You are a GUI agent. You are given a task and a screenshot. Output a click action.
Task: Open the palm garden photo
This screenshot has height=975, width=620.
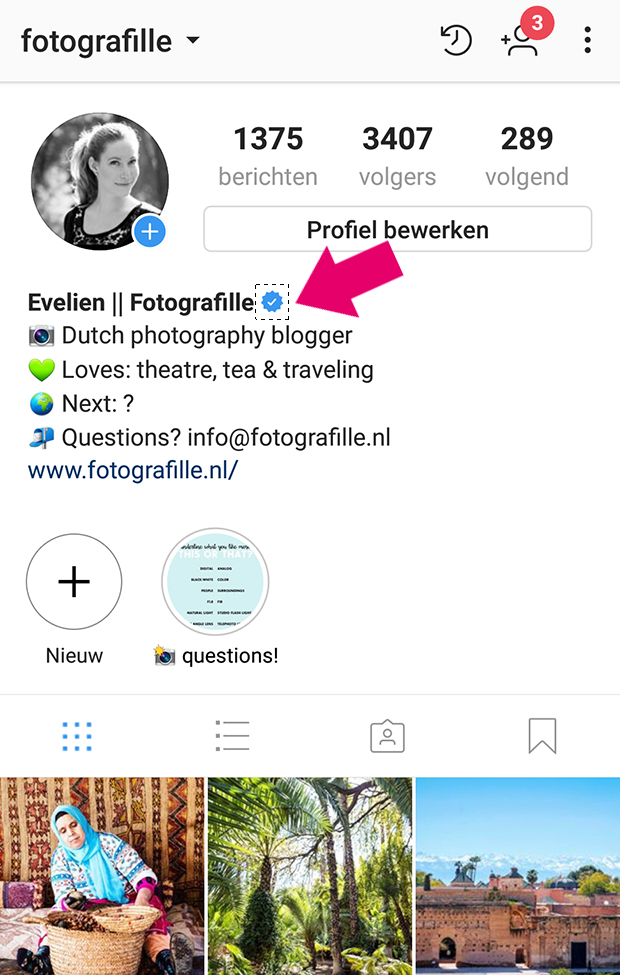[309, 875]
